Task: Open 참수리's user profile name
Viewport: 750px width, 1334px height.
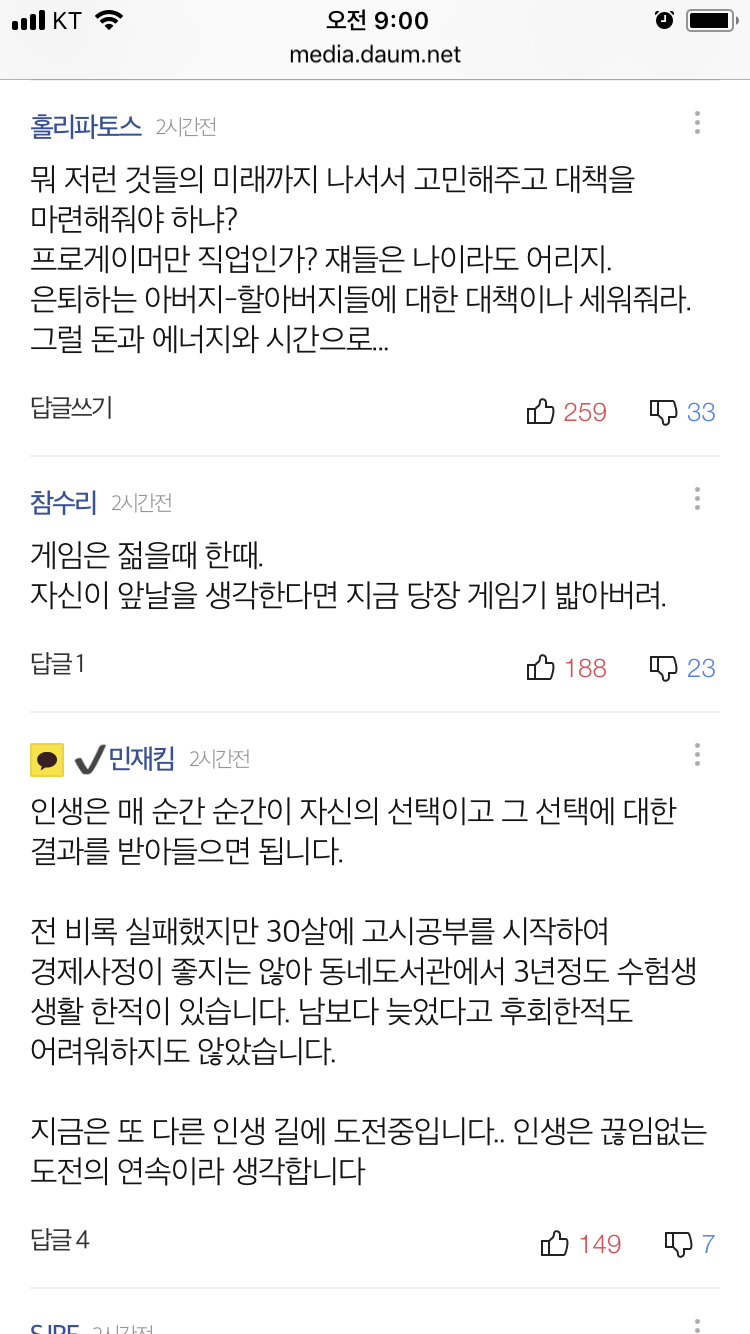Action: pos(64,502)
